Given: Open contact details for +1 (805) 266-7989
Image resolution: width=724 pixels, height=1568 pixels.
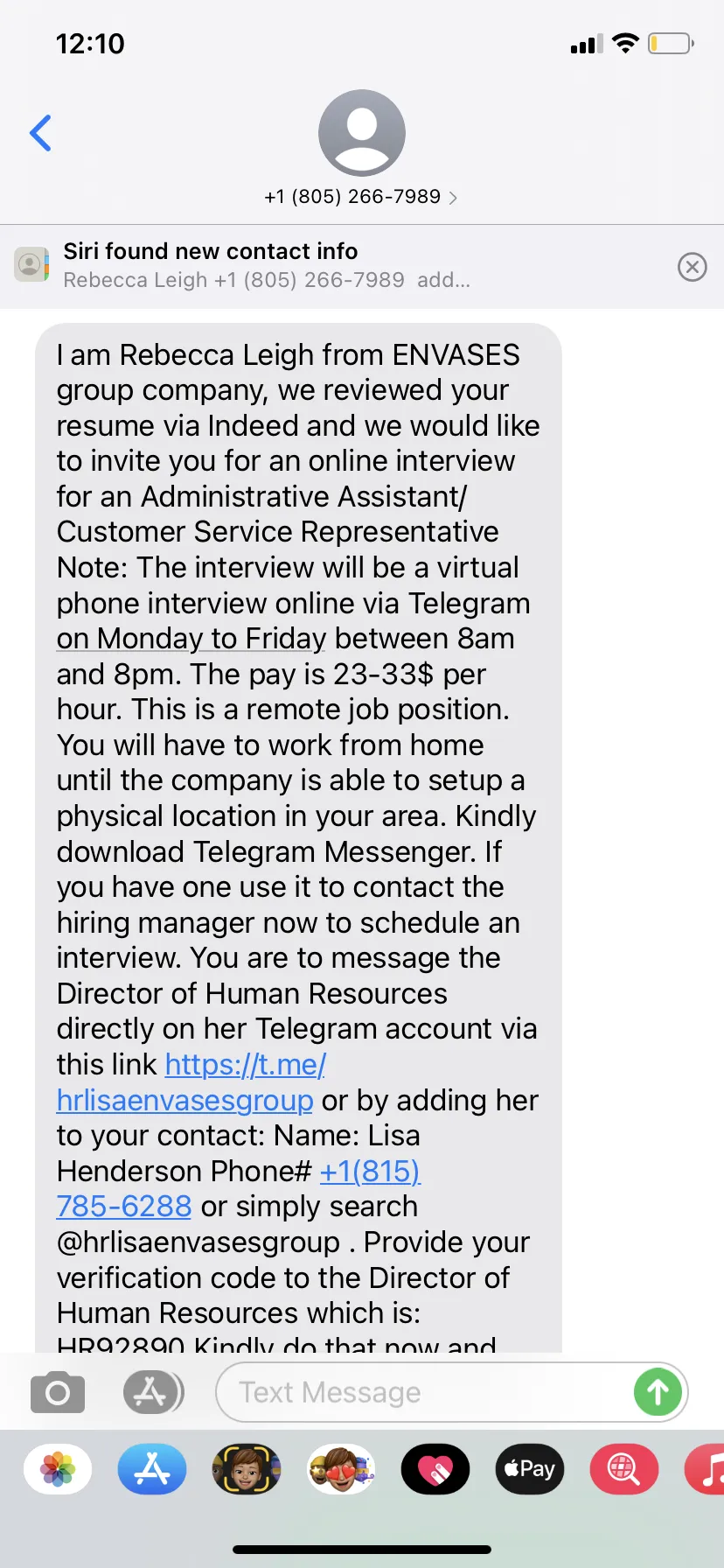Looking at the screenshot, I should 361,197.
